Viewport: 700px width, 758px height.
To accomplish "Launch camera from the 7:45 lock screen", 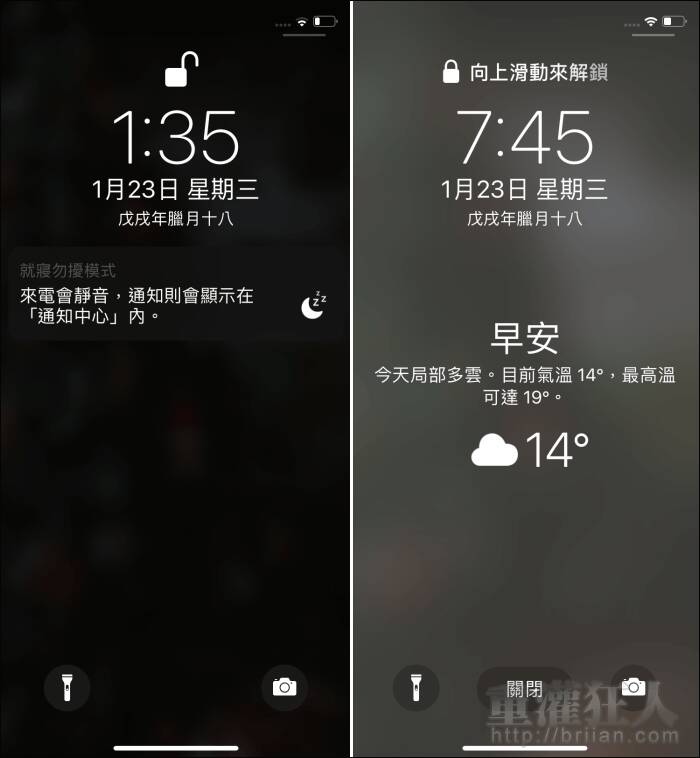I will click(x=633, y=687).
